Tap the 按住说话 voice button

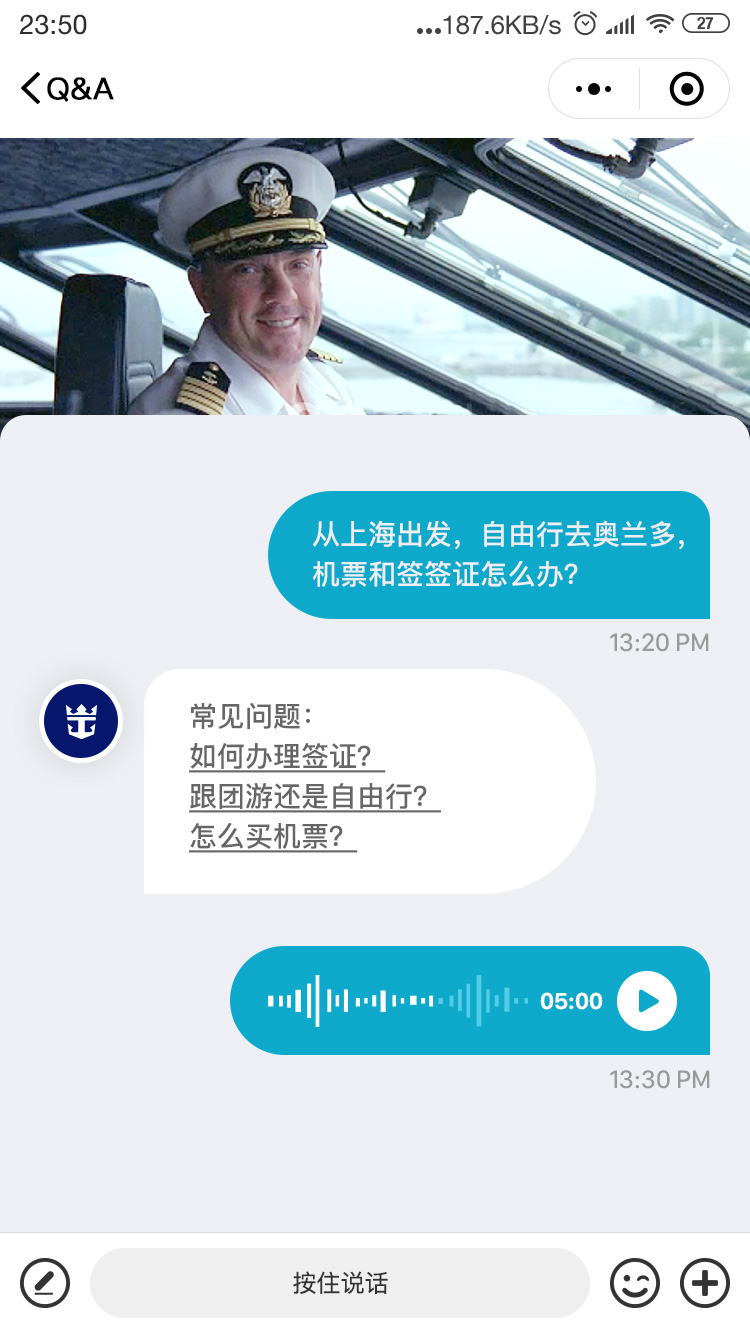340,1283
